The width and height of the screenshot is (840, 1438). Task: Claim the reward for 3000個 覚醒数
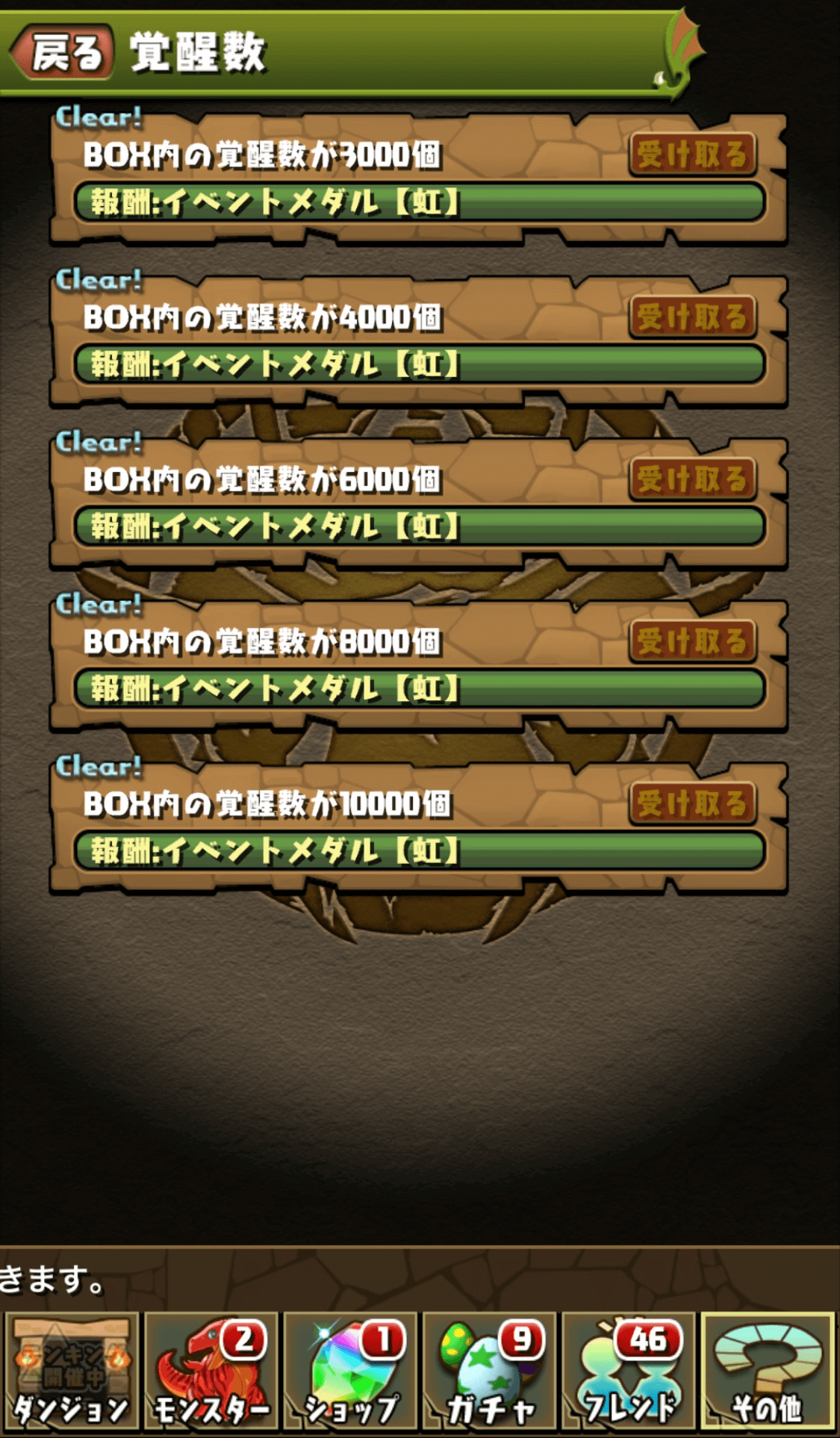point(692,155)
